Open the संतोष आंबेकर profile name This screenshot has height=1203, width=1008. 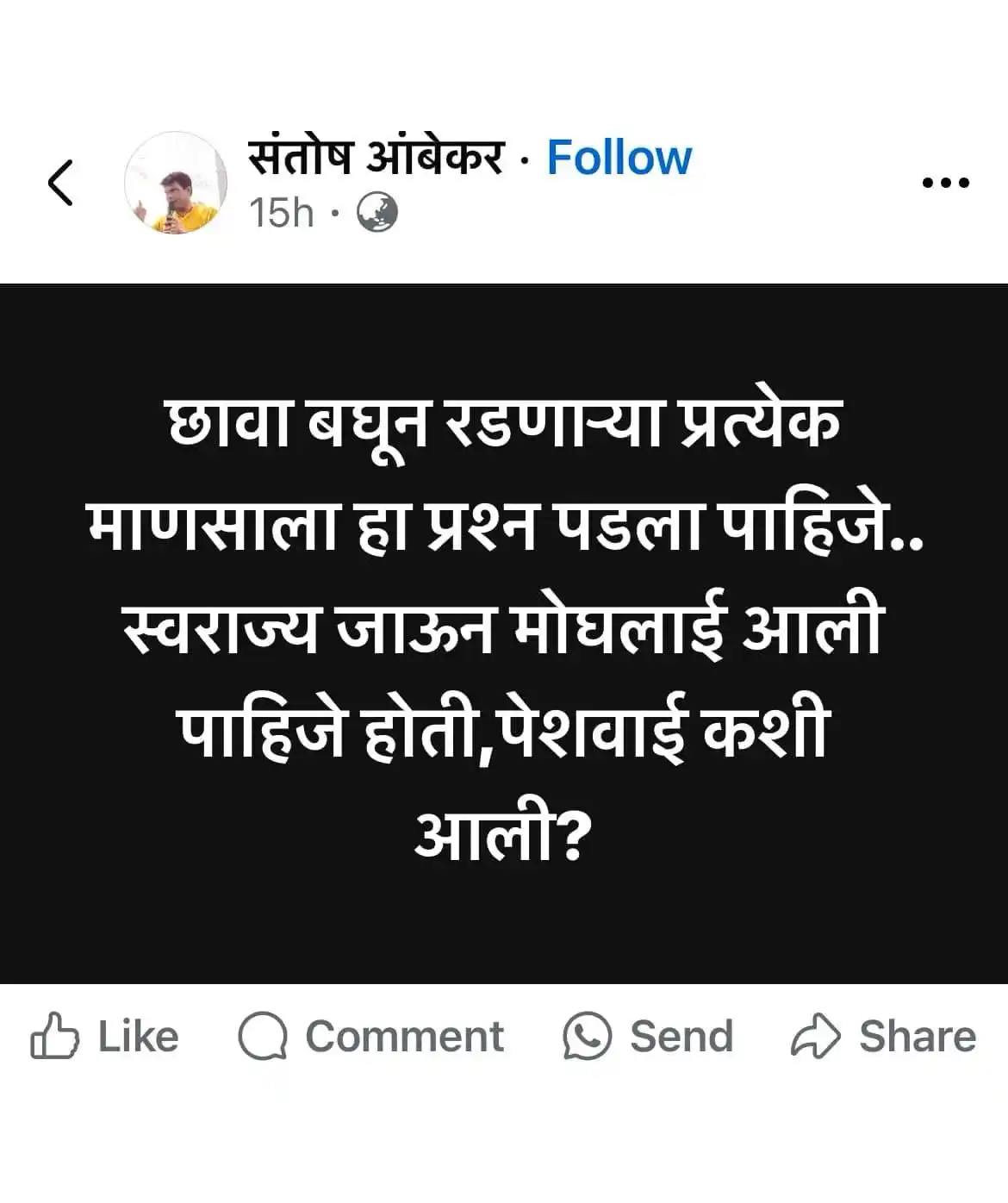(374, 158)
